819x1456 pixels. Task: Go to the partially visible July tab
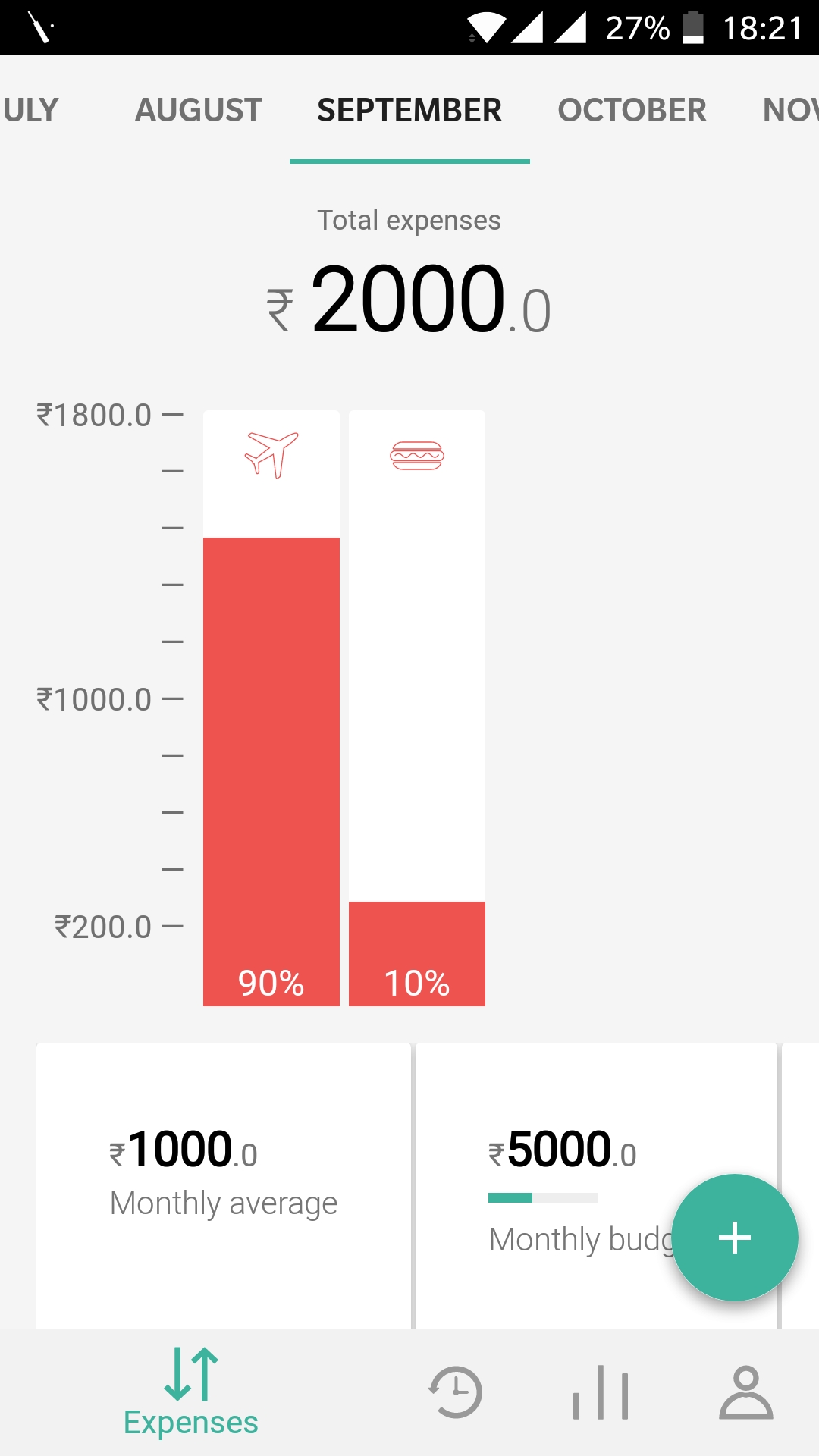click(30, 111)
